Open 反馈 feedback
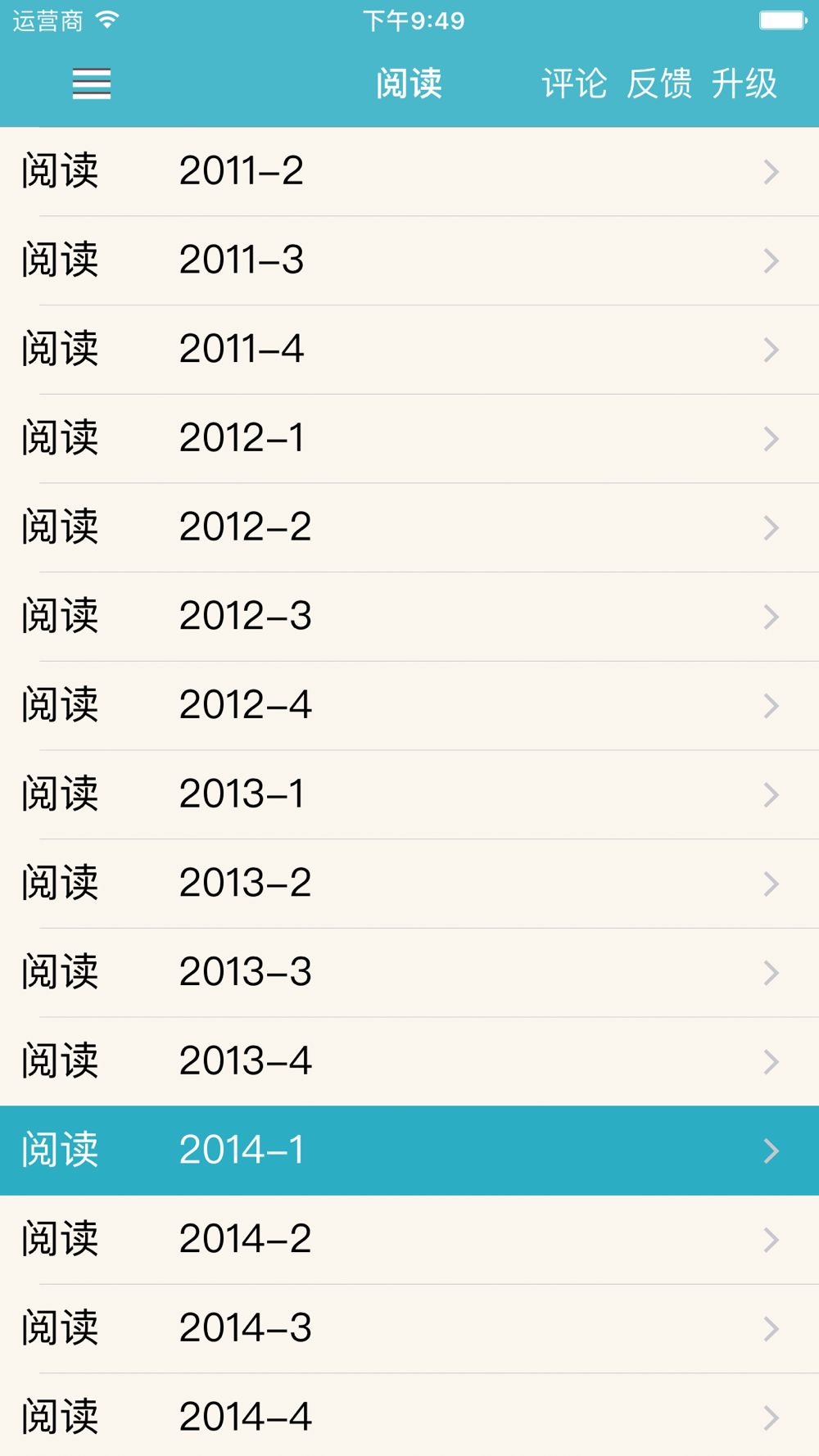Screen dimensions: 819x1456 (659, 84)
